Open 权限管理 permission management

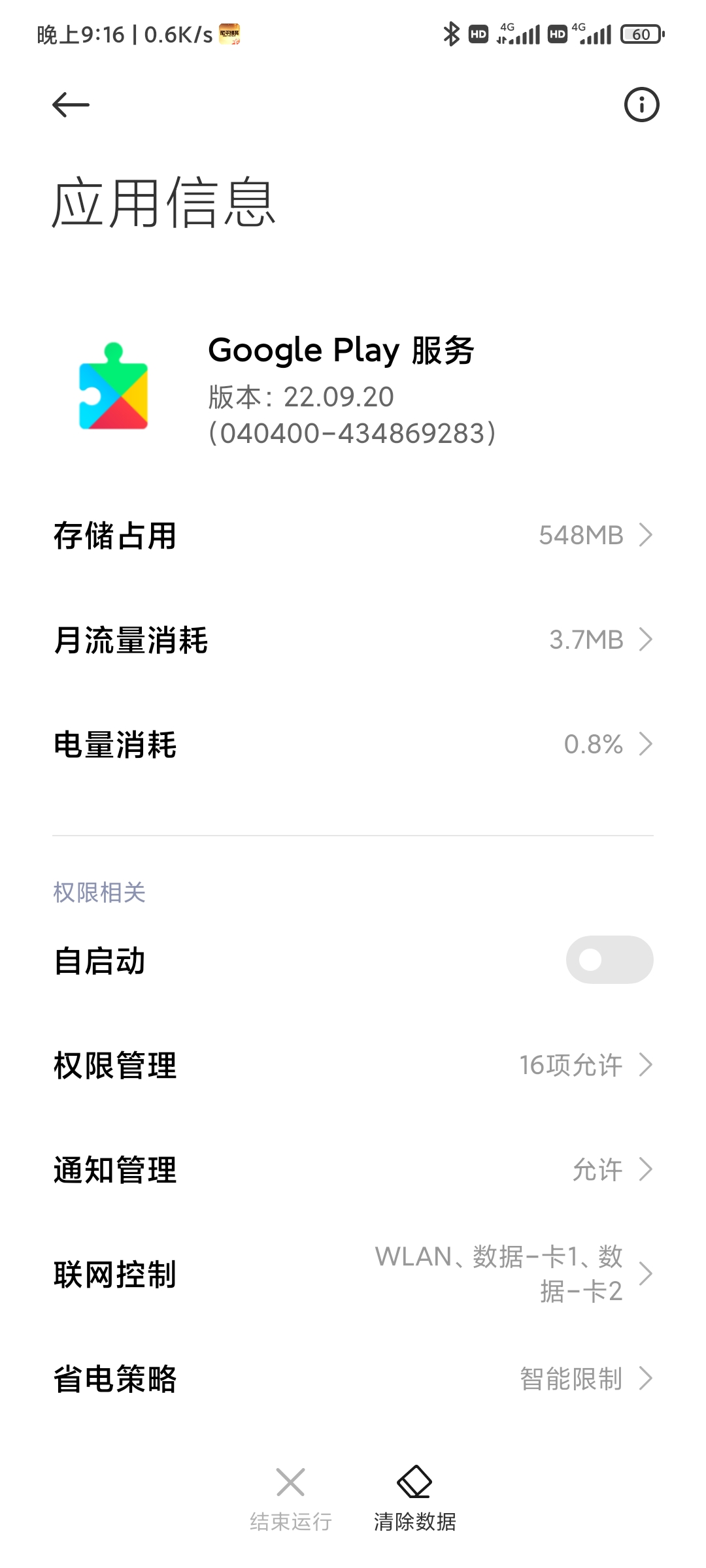[353, 1065]
